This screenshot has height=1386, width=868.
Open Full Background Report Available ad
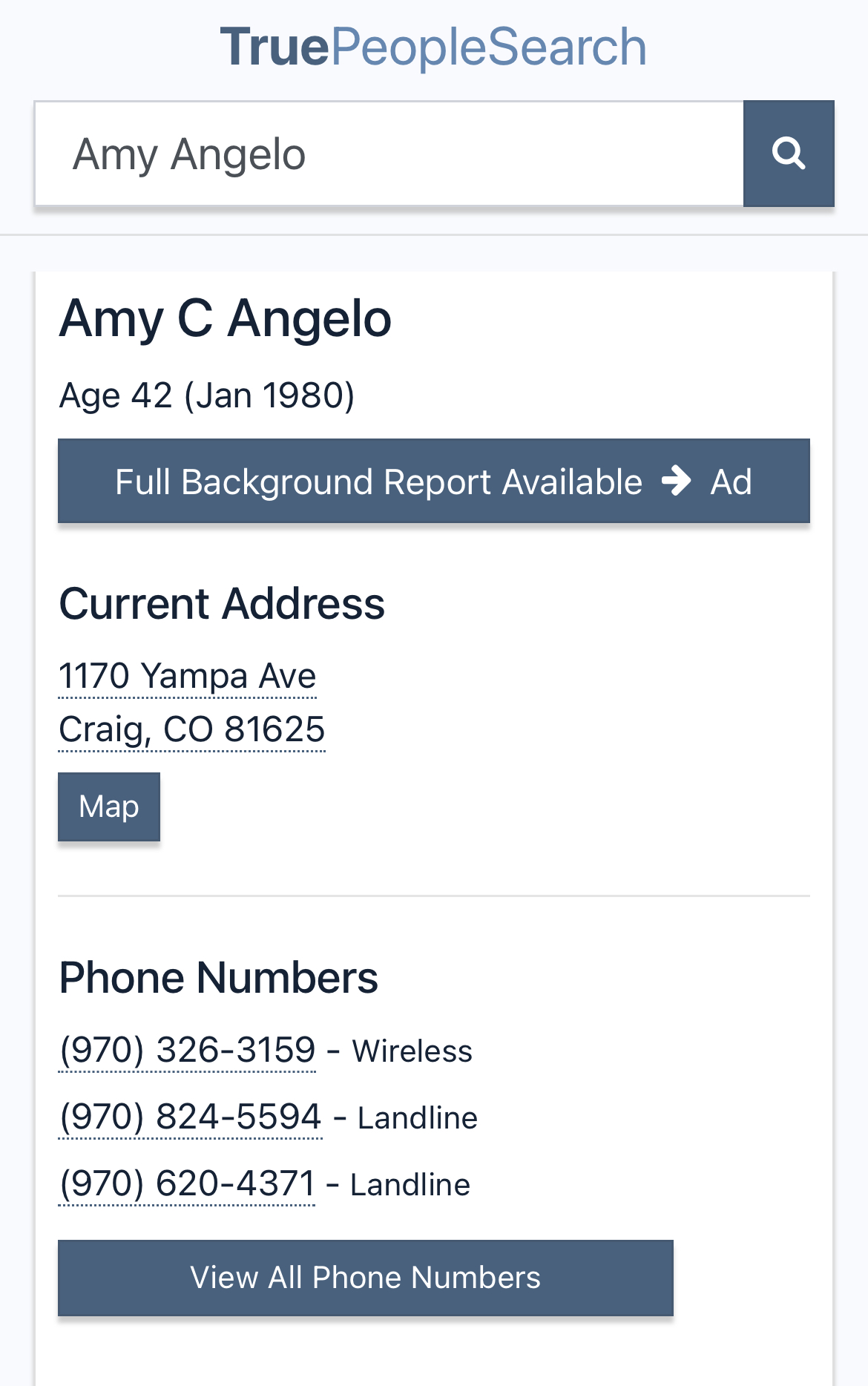pyautogui.click(x=433, y=482)
